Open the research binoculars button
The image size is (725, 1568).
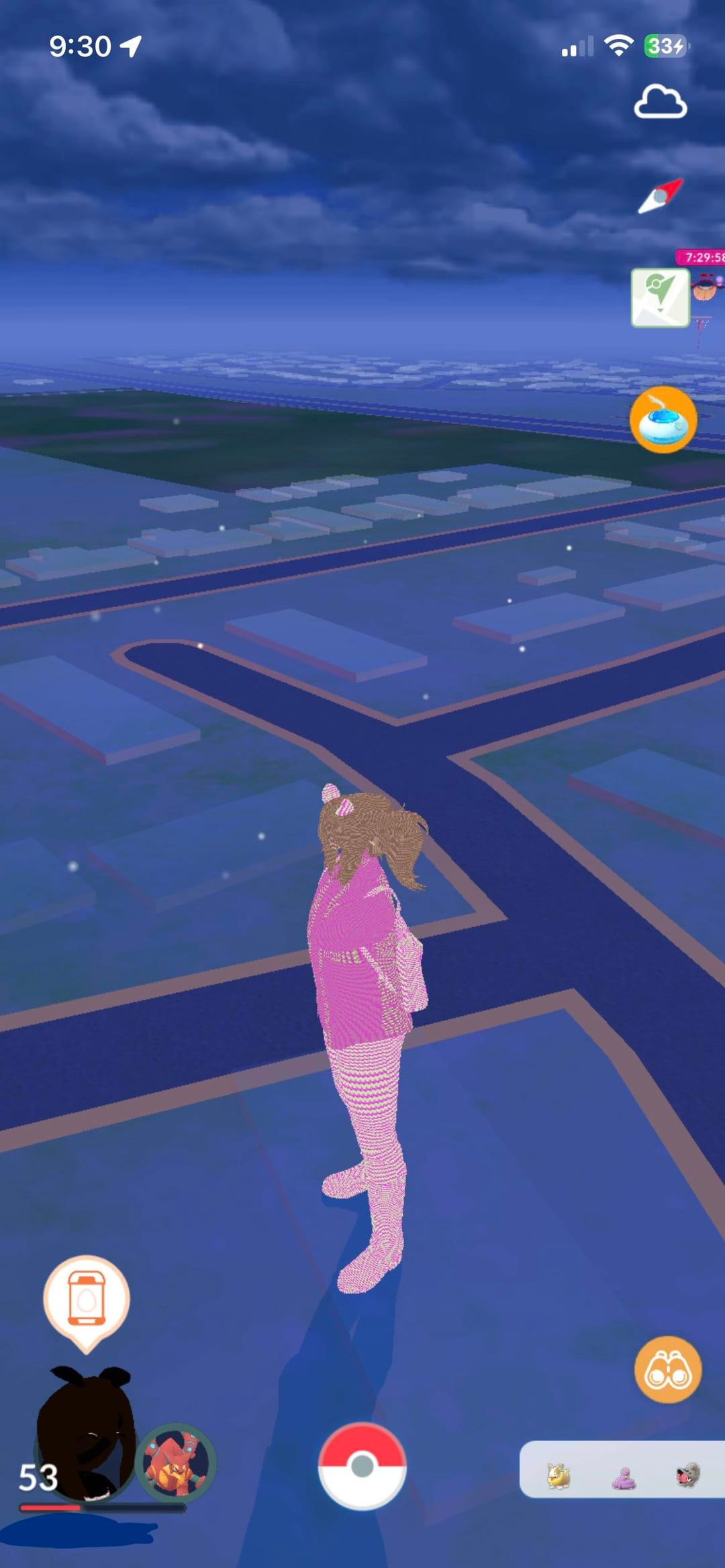667,1370
